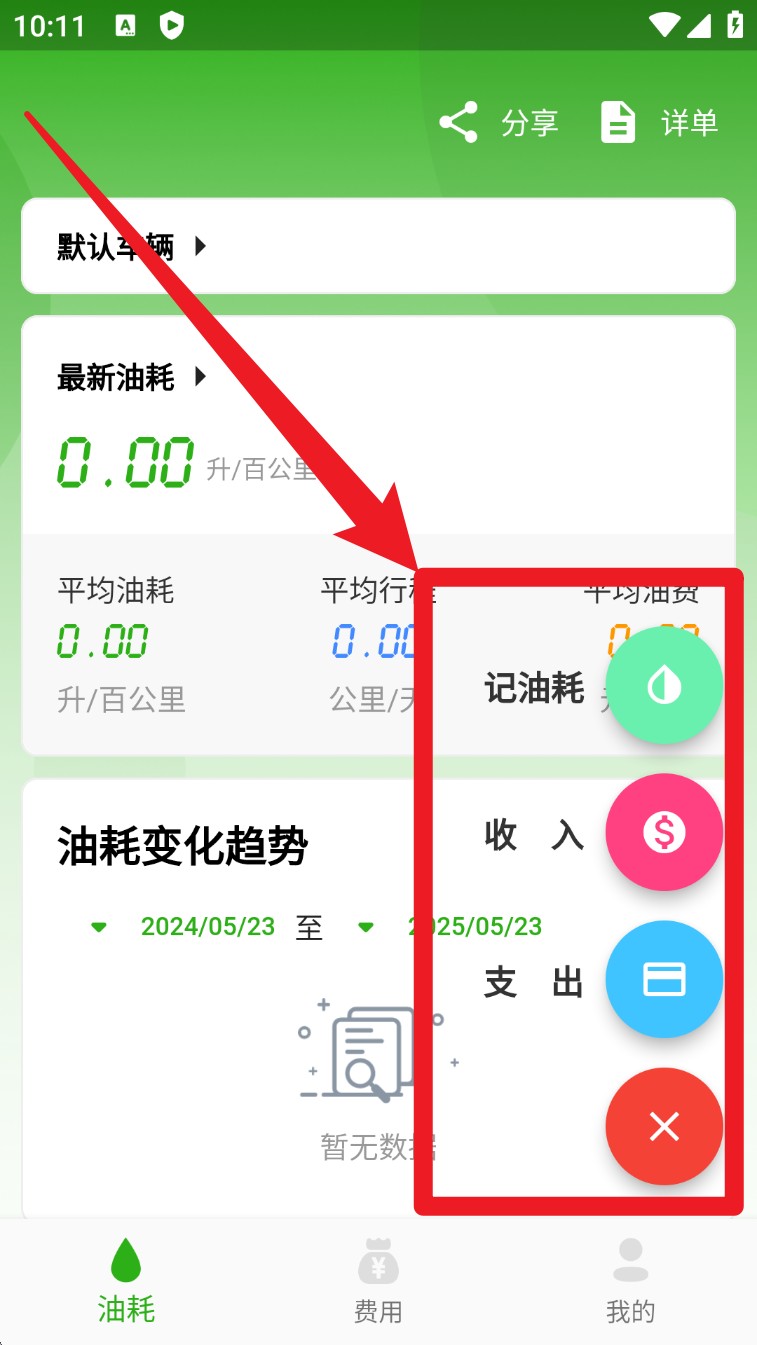Select the 油耗 tab

[126, 1282]
